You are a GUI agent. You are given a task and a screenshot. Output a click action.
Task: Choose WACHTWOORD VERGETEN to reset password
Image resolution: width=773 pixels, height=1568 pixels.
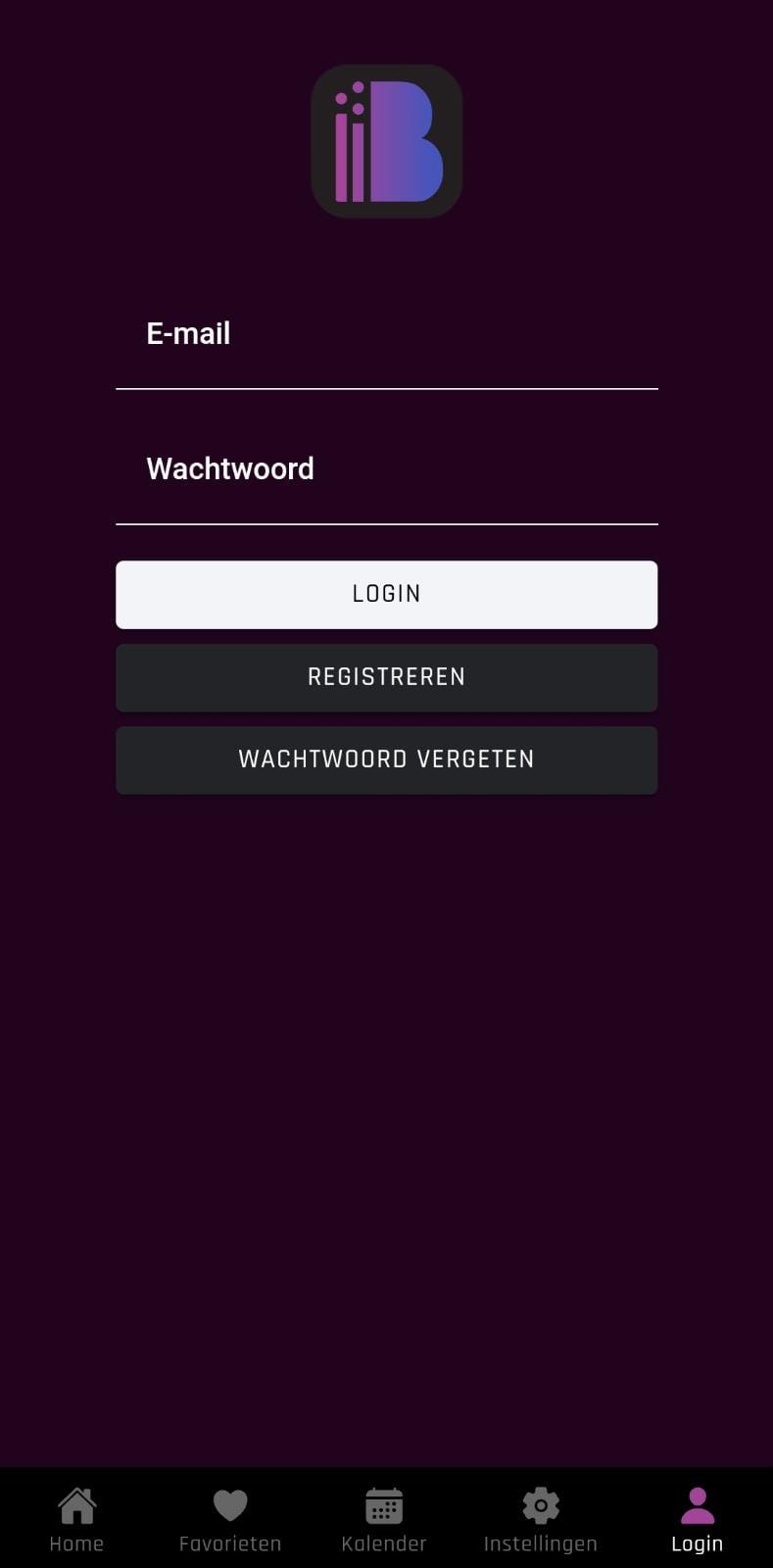pos(386,760)
